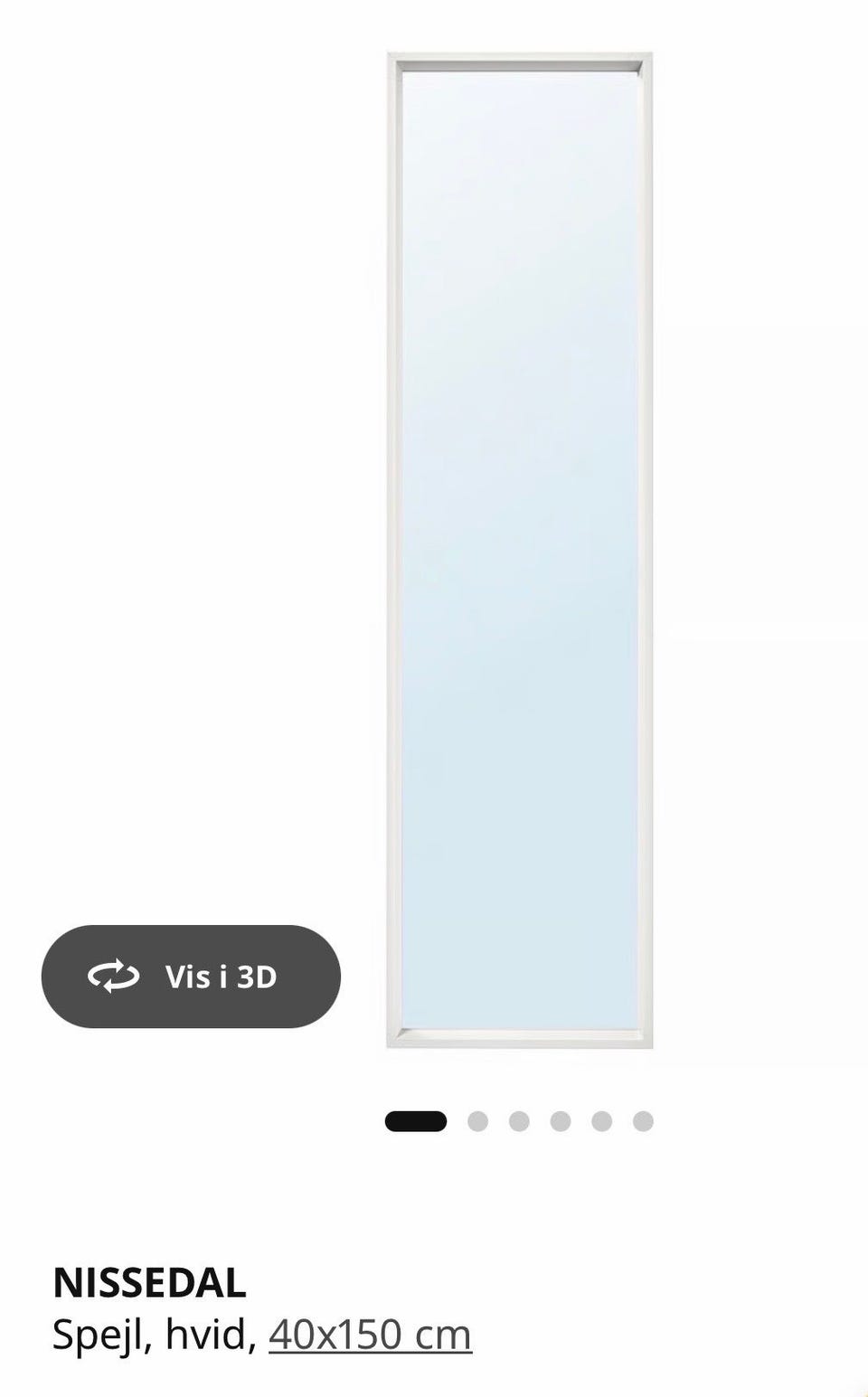Open the 40x150 cm size link

pos(370,1335)
